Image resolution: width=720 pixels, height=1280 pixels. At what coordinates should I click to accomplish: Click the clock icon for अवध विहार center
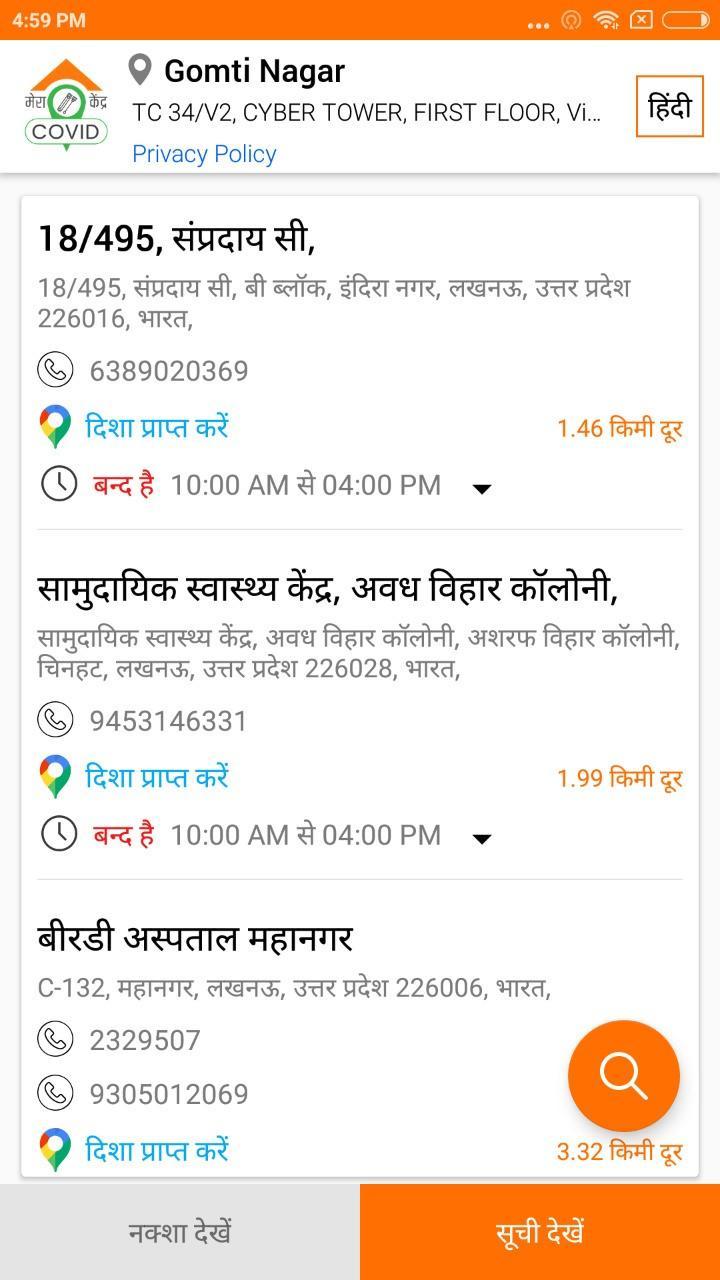pos(59,834)
